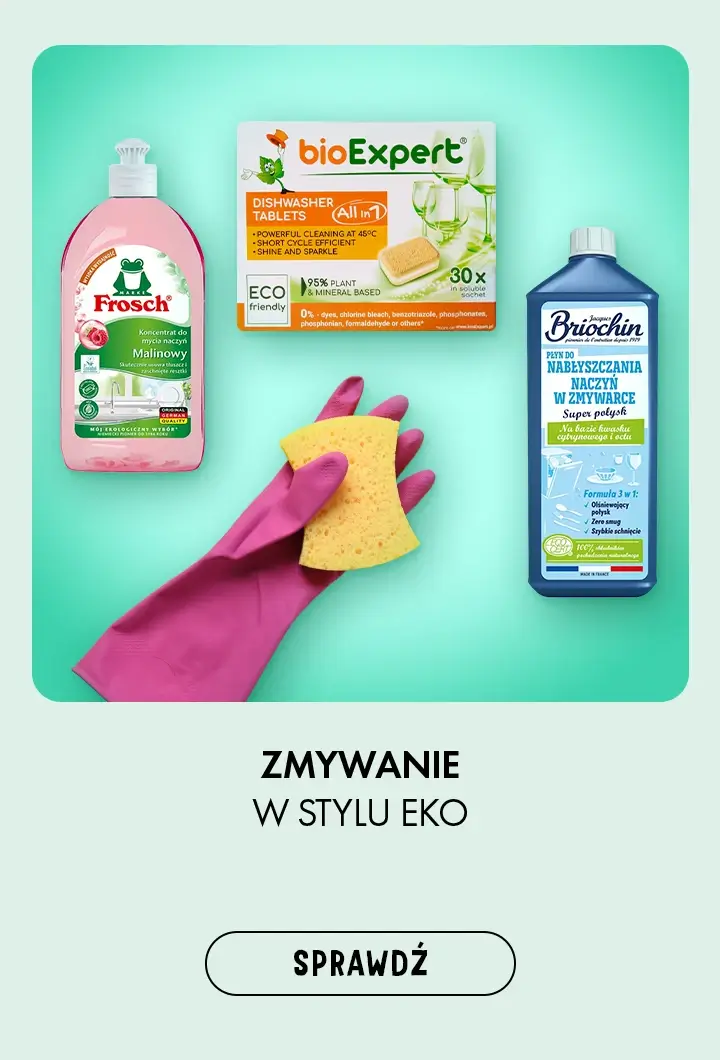Click the All in 1 badge
720x1060 pixels.
pos(363,213)
